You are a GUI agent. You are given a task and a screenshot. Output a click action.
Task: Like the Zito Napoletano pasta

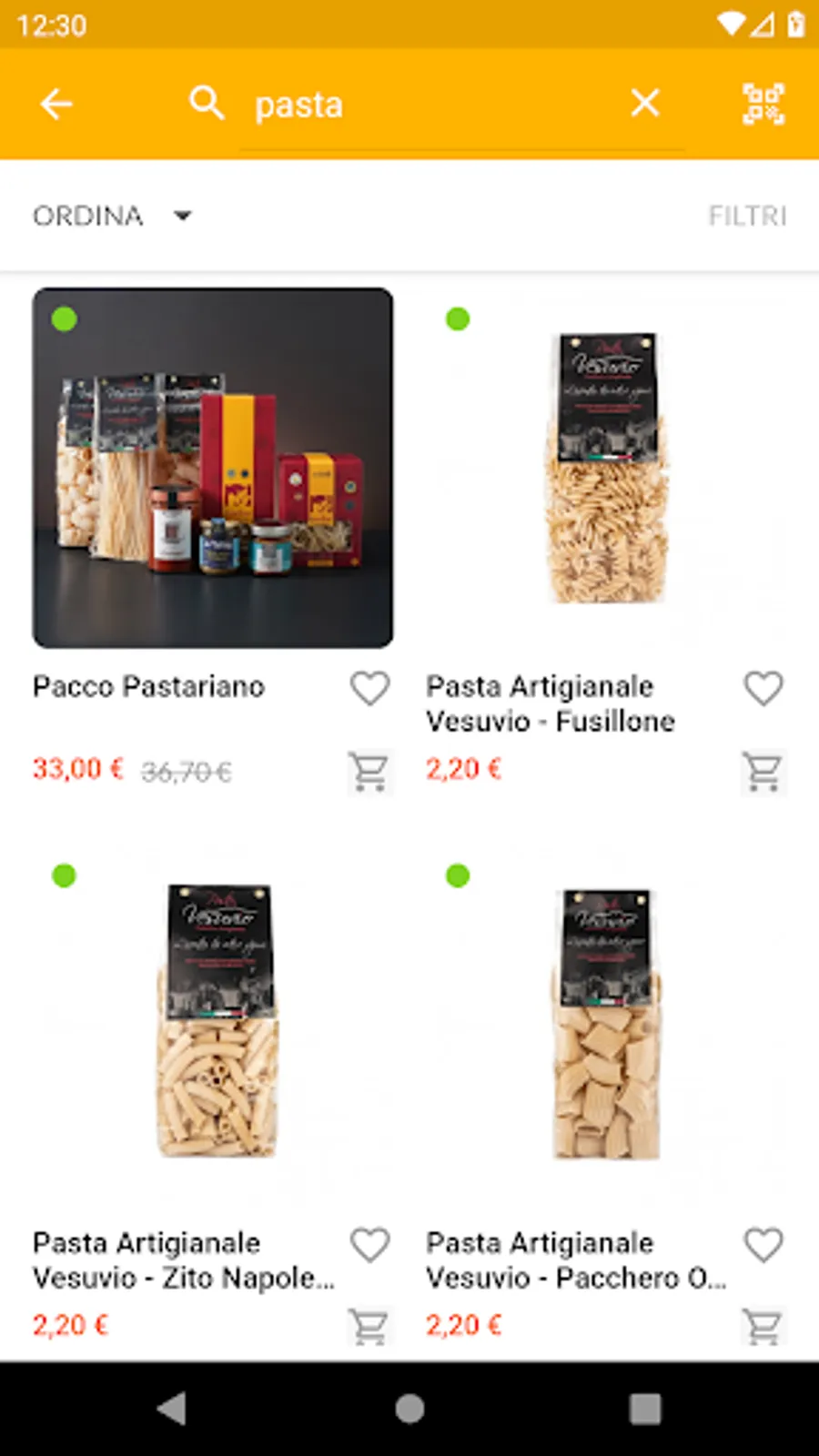pyautogui.click(x=369, y=1245)
